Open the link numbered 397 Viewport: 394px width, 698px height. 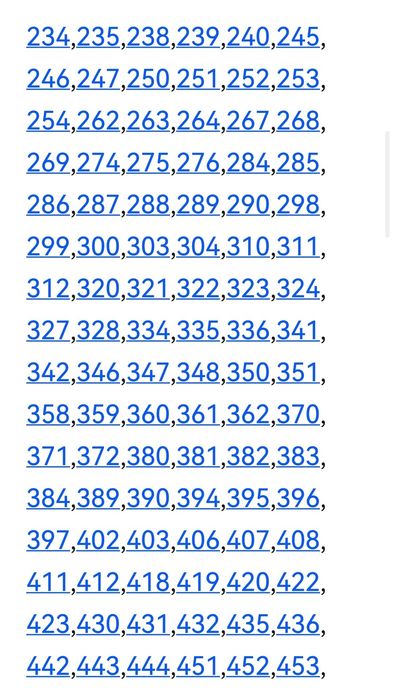pyautogui.click(x=48, y=540)
